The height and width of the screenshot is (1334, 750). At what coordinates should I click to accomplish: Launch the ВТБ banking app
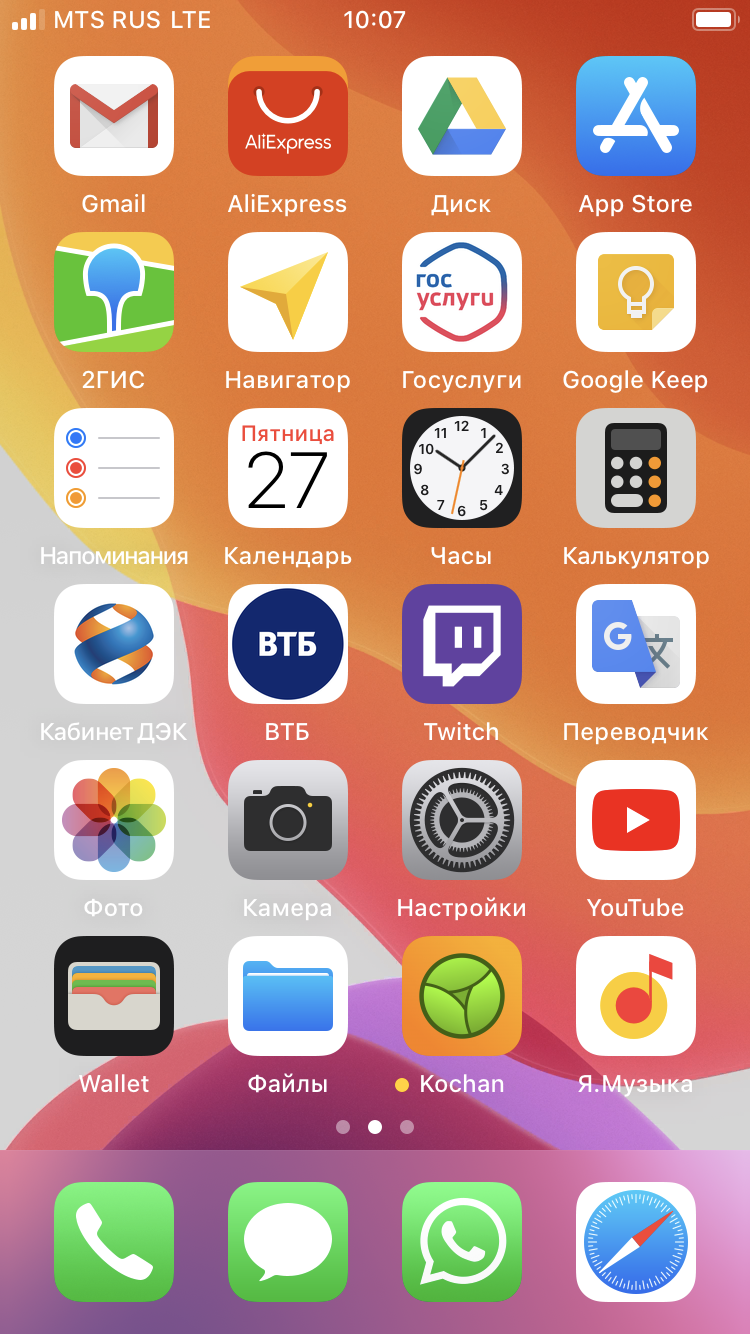click(288, 644)
